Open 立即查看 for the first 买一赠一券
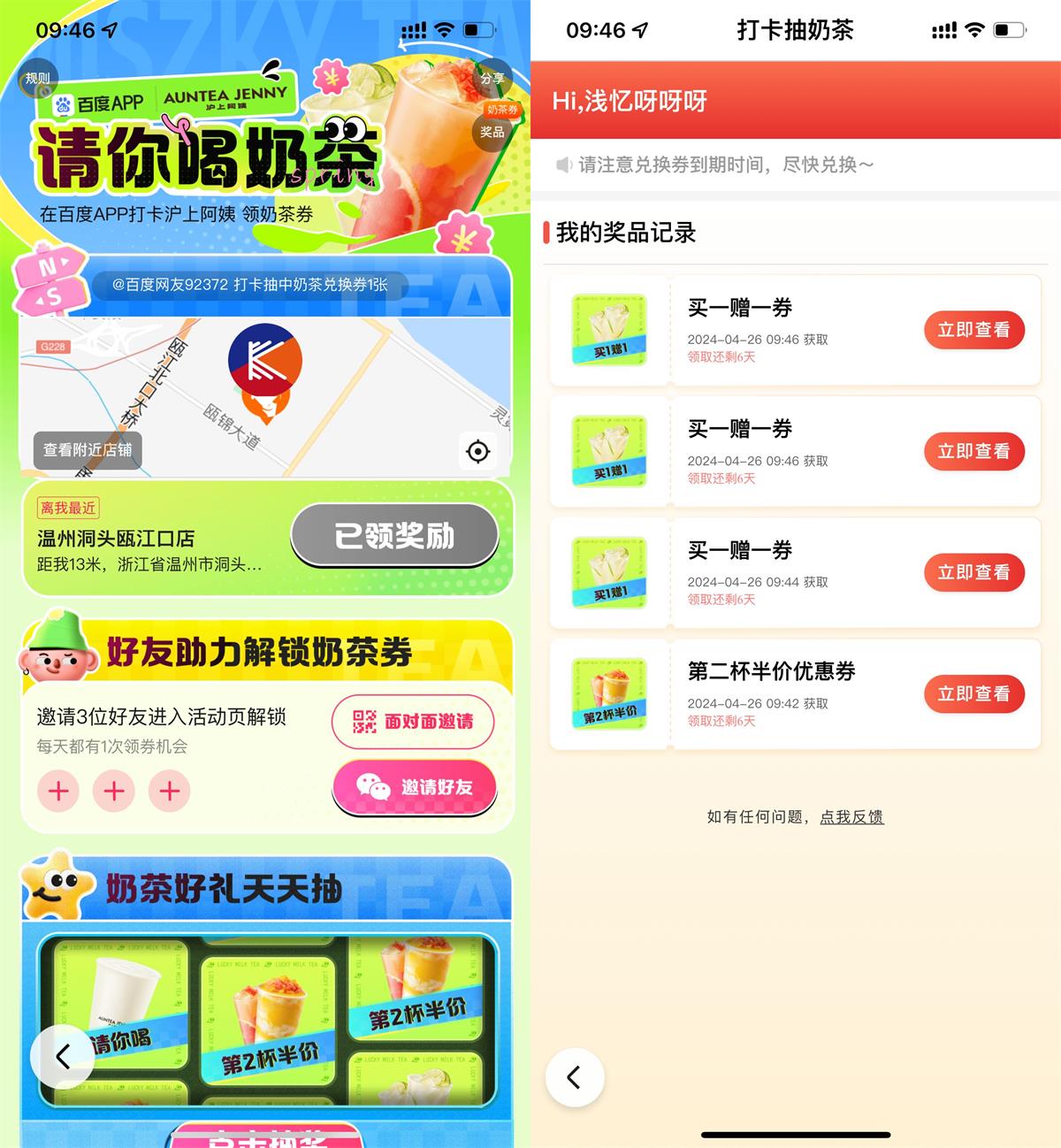The width and height of the screenshot is (1061, 1148). tap(973, 330)
